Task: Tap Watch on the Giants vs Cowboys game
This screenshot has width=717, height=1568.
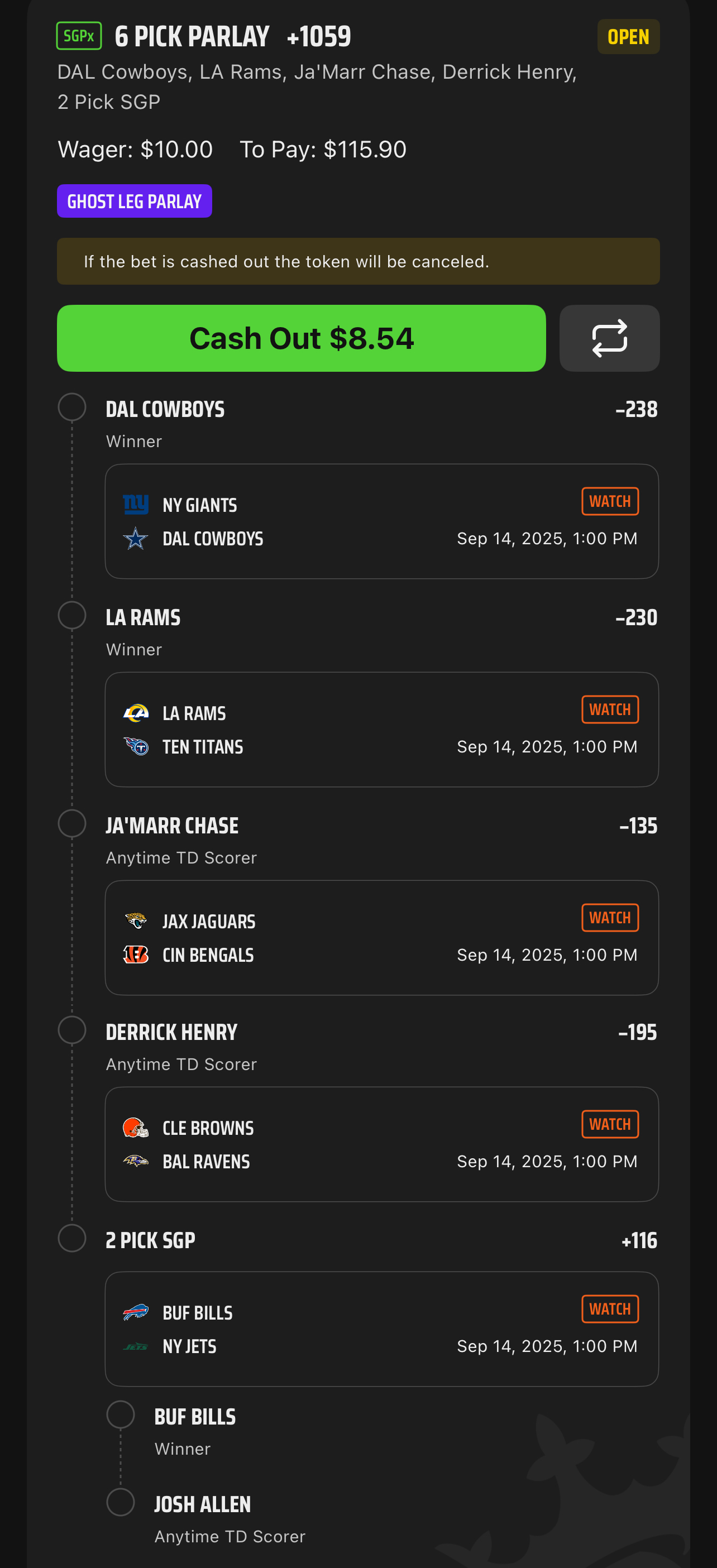Action: tap(610, 502)
